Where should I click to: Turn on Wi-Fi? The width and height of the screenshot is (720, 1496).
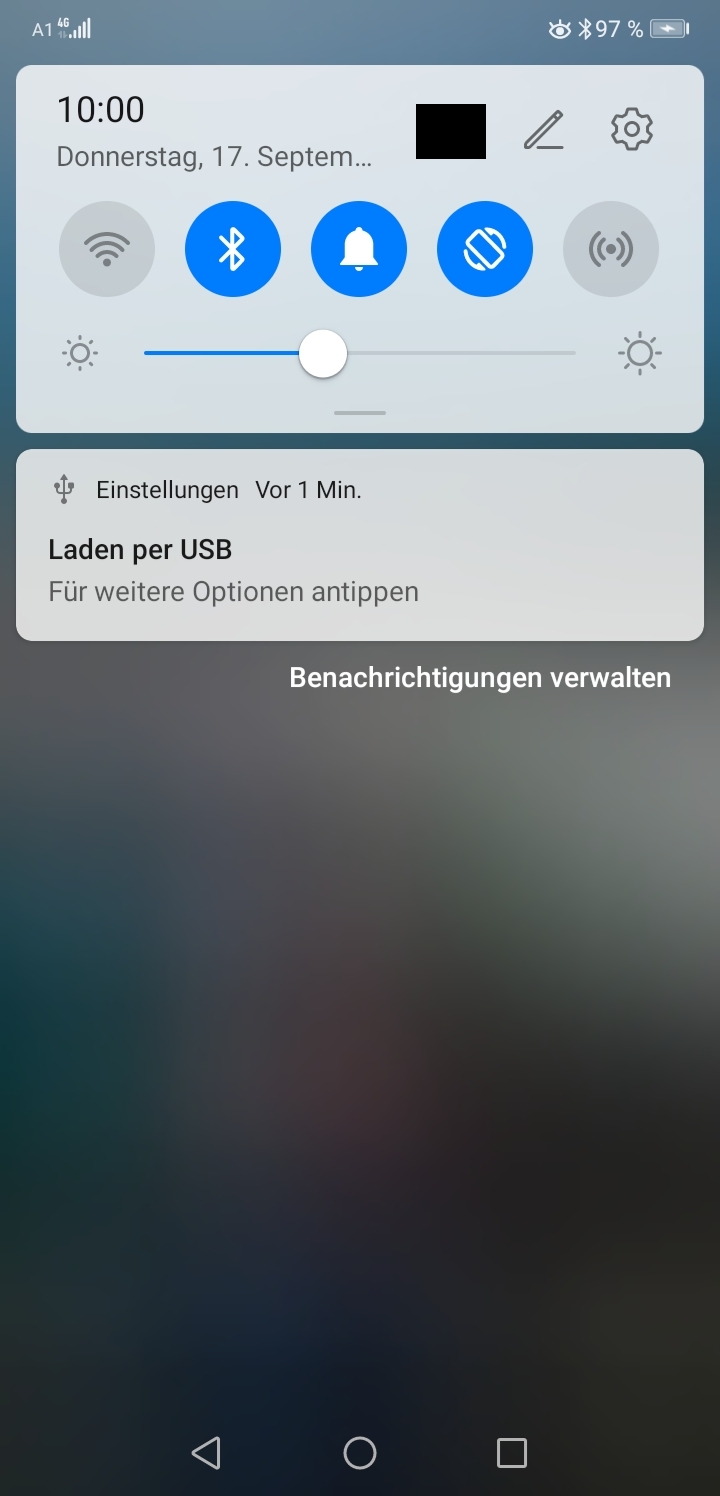coord(107,249)
